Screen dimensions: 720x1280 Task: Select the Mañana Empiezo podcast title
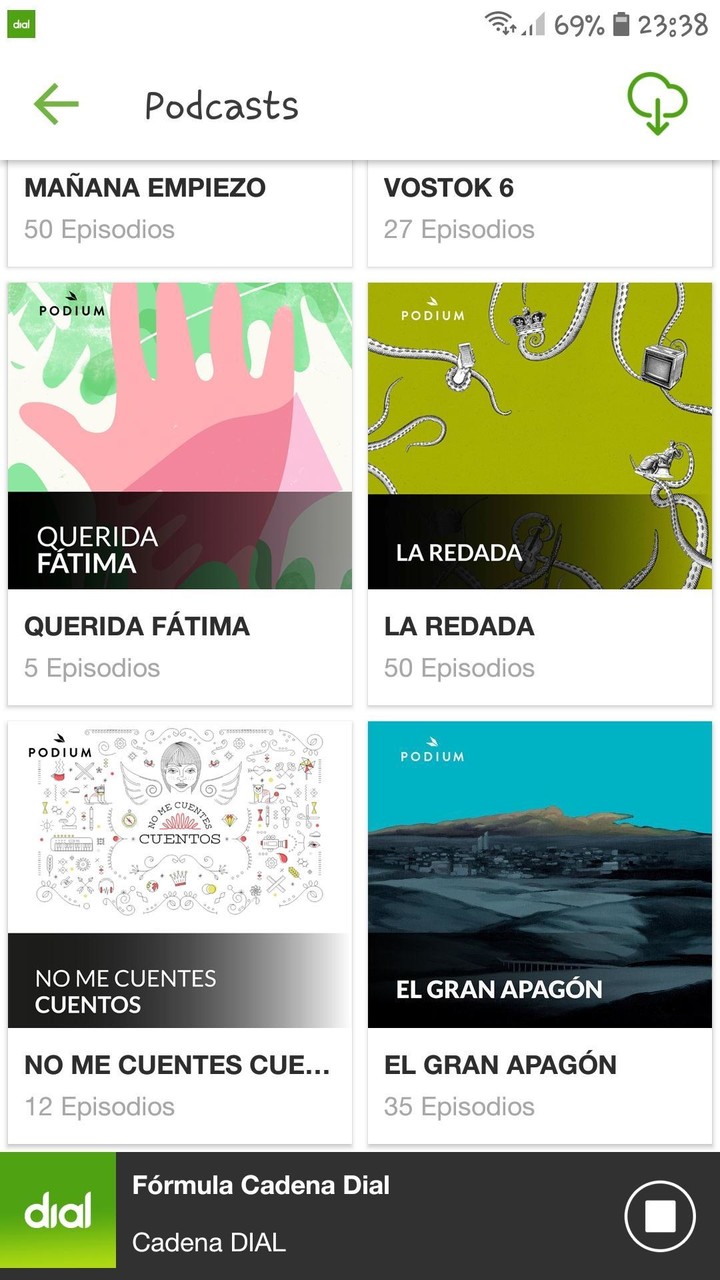pos(148,187)
